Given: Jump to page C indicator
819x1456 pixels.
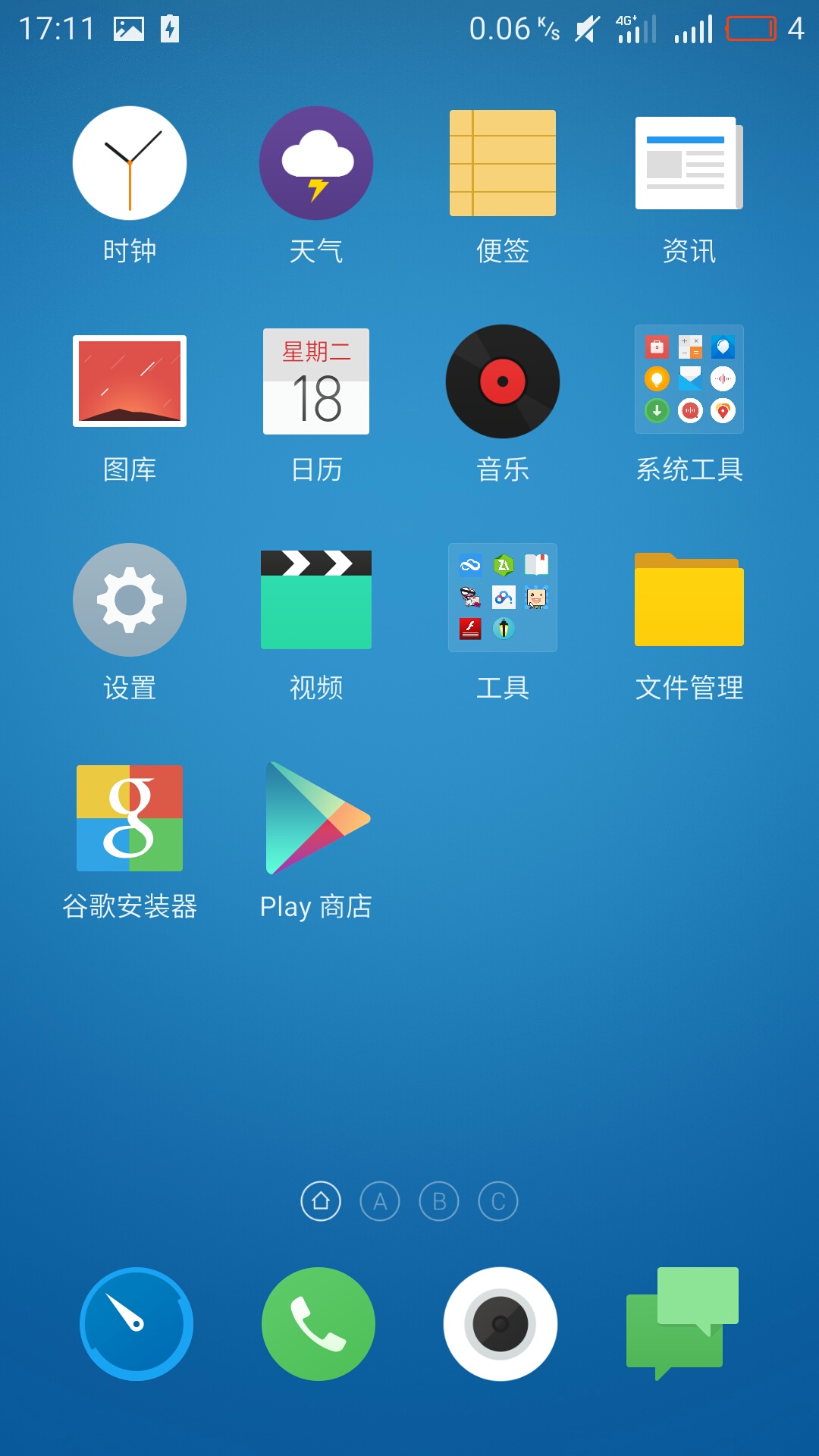Looking at the screenshot, I should coord(498,1201).
